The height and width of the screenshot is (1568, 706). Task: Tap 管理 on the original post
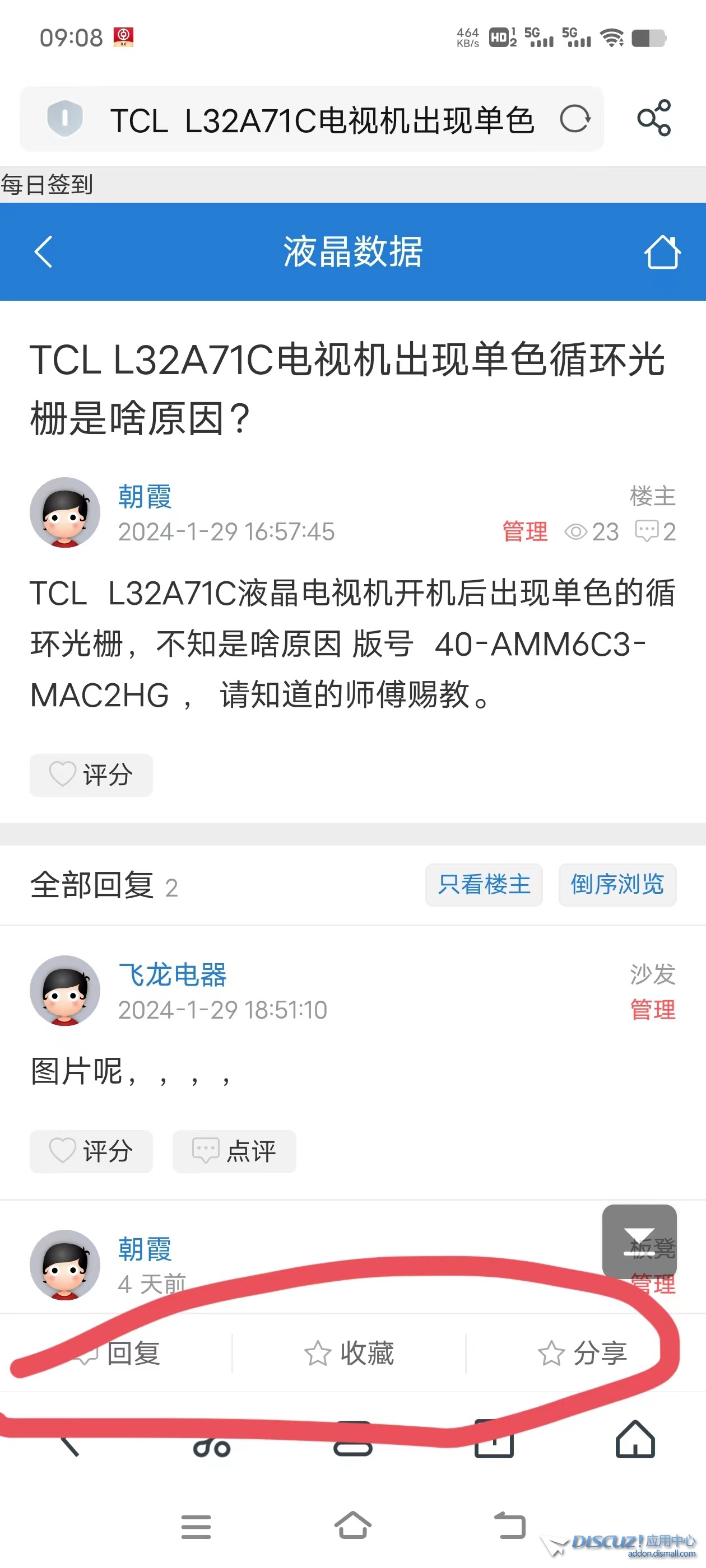524,531
